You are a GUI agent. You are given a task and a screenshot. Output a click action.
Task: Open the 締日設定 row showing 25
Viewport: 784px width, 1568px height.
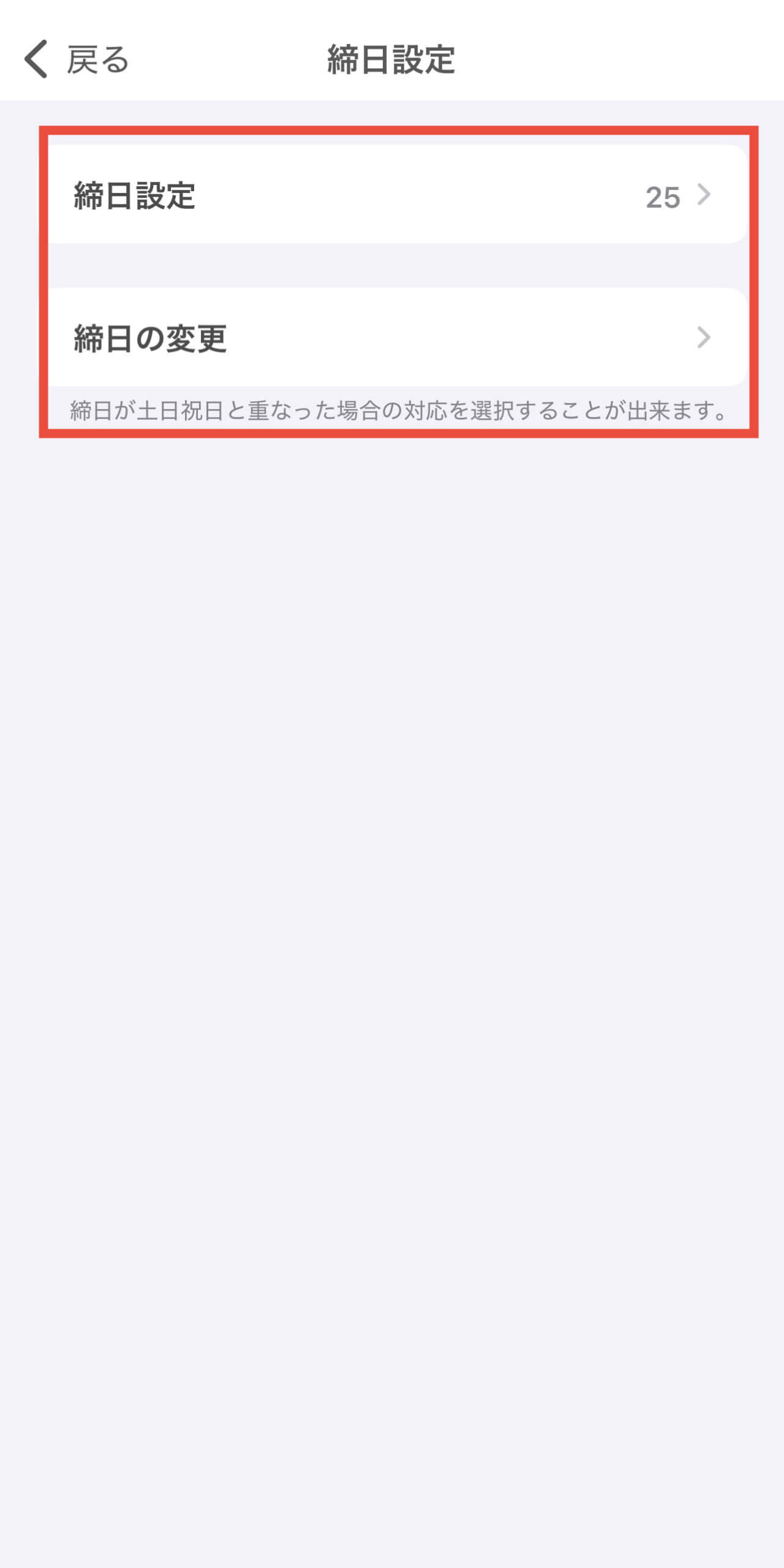point(397,195)
